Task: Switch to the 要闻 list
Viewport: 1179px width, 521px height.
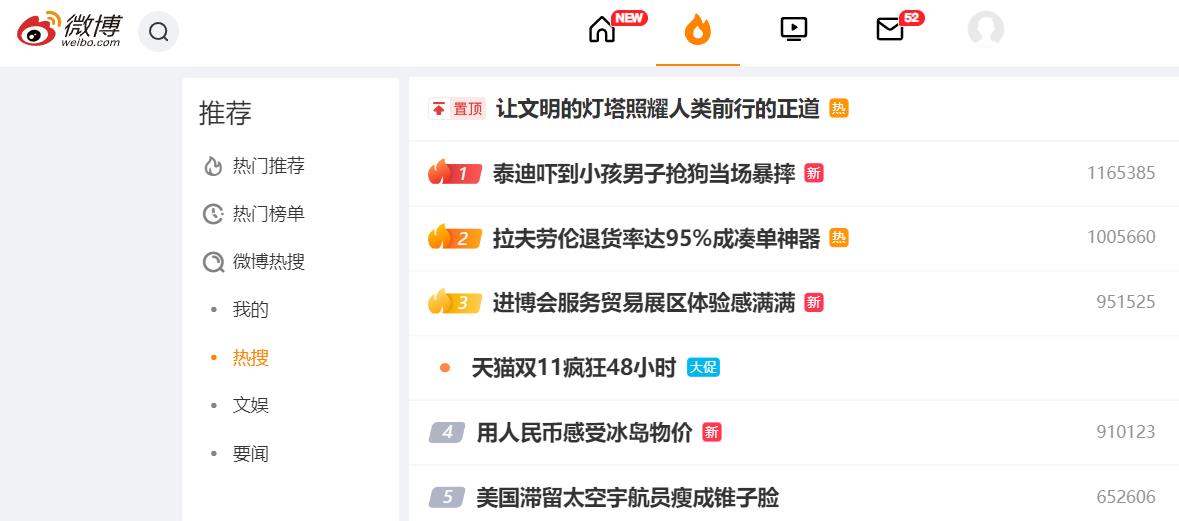Action: click(250, 454)
